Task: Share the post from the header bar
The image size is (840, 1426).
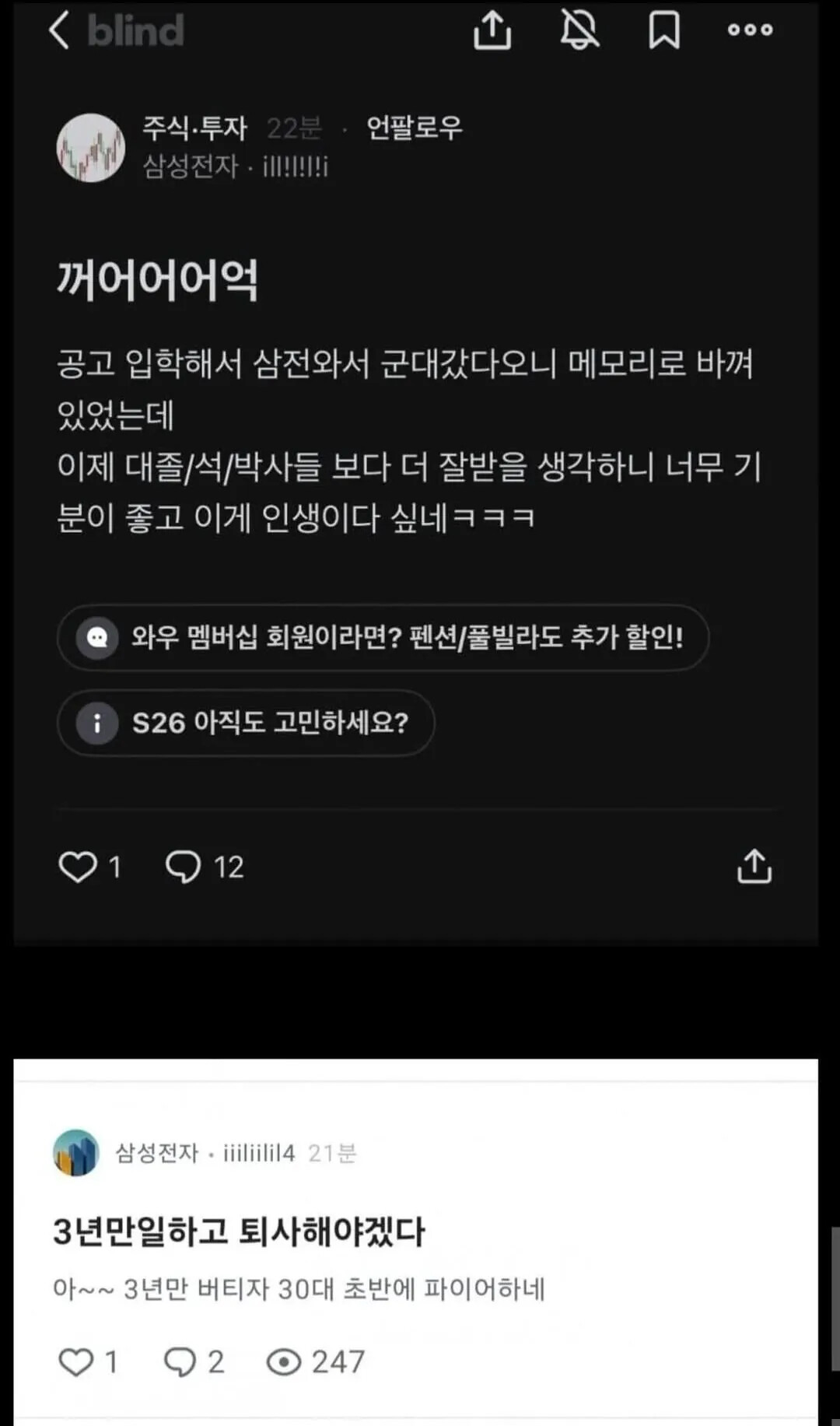Action: [492, 30]
